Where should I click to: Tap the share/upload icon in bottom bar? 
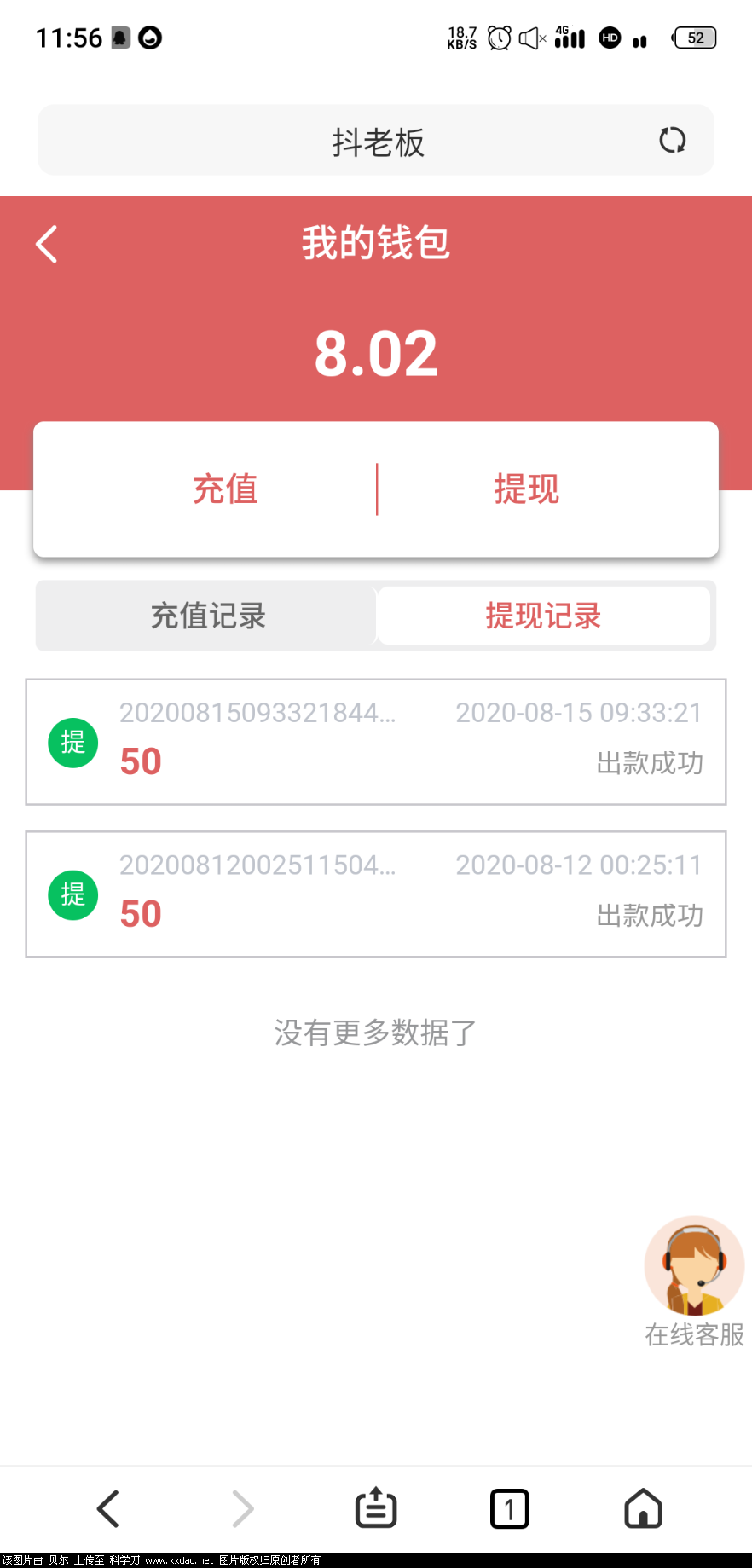[375, 1507]
